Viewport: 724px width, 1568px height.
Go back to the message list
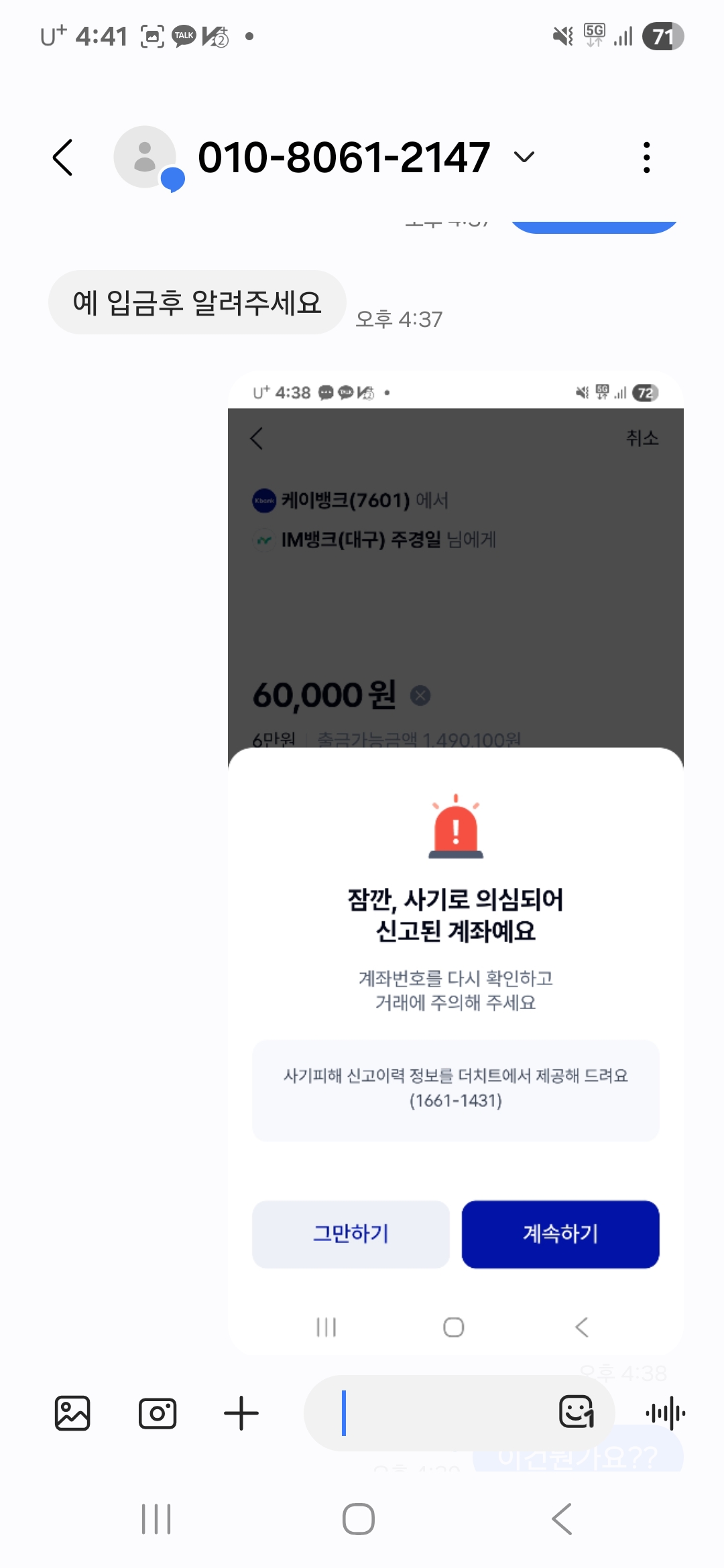(x=63, y=158)
